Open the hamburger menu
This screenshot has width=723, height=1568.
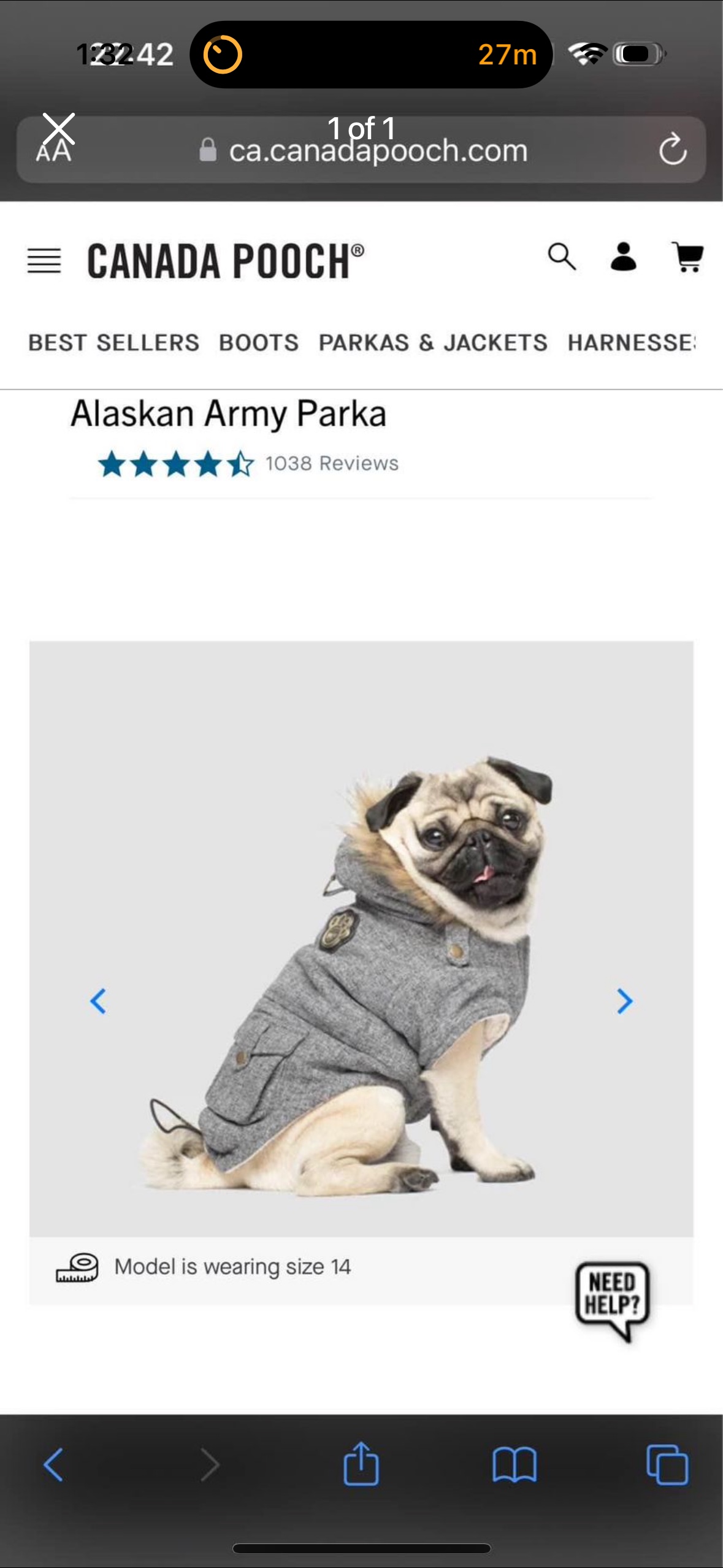44,261
